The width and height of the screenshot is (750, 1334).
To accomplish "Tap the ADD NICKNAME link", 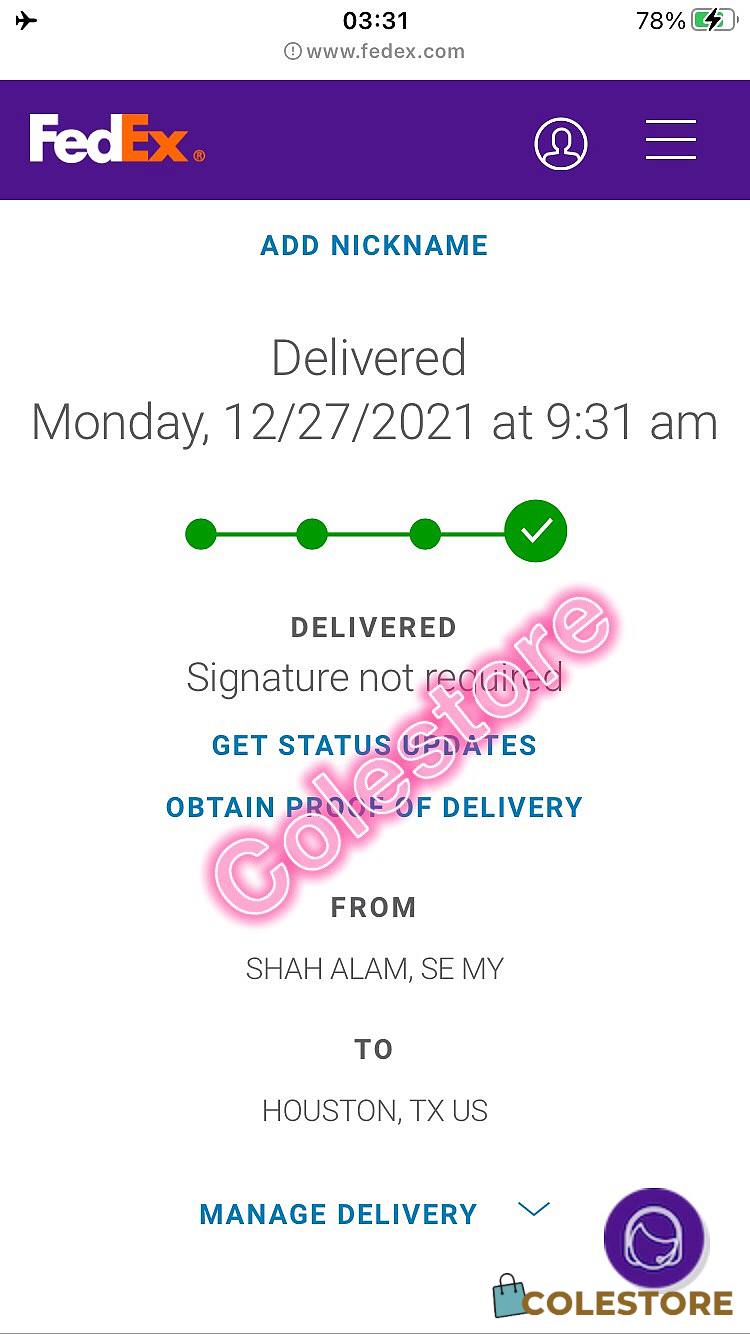I will [374, 246].
